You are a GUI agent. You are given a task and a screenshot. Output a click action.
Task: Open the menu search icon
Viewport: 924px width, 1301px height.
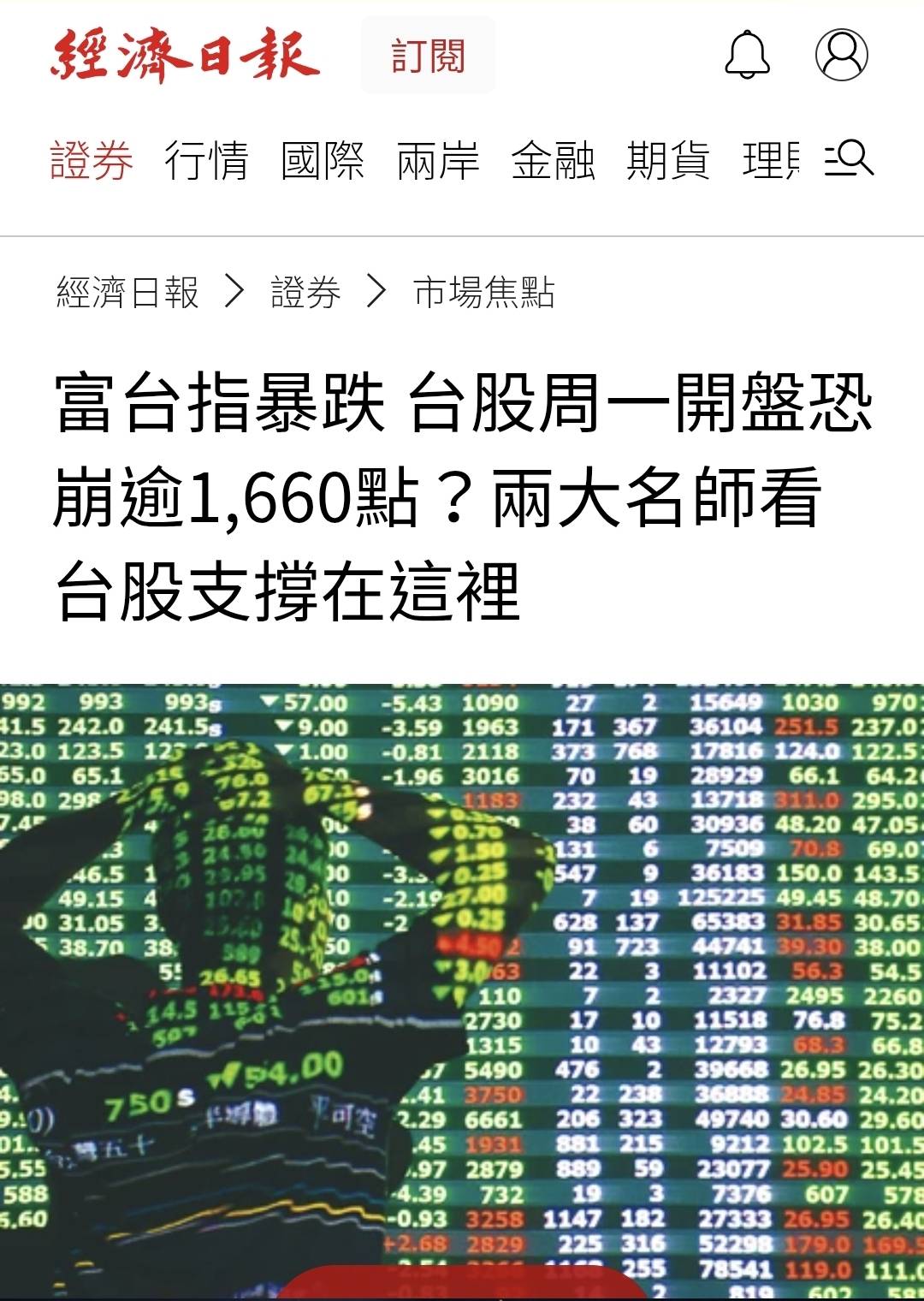[x=849, y=158]
